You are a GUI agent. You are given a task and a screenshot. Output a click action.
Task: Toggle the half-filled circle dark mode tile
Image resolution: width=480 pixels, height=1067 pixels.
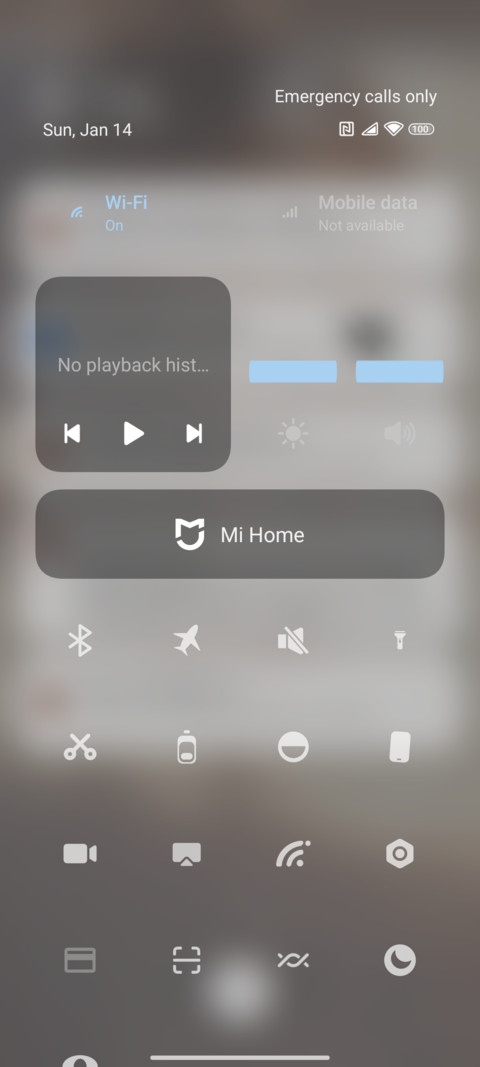[293, 747]
